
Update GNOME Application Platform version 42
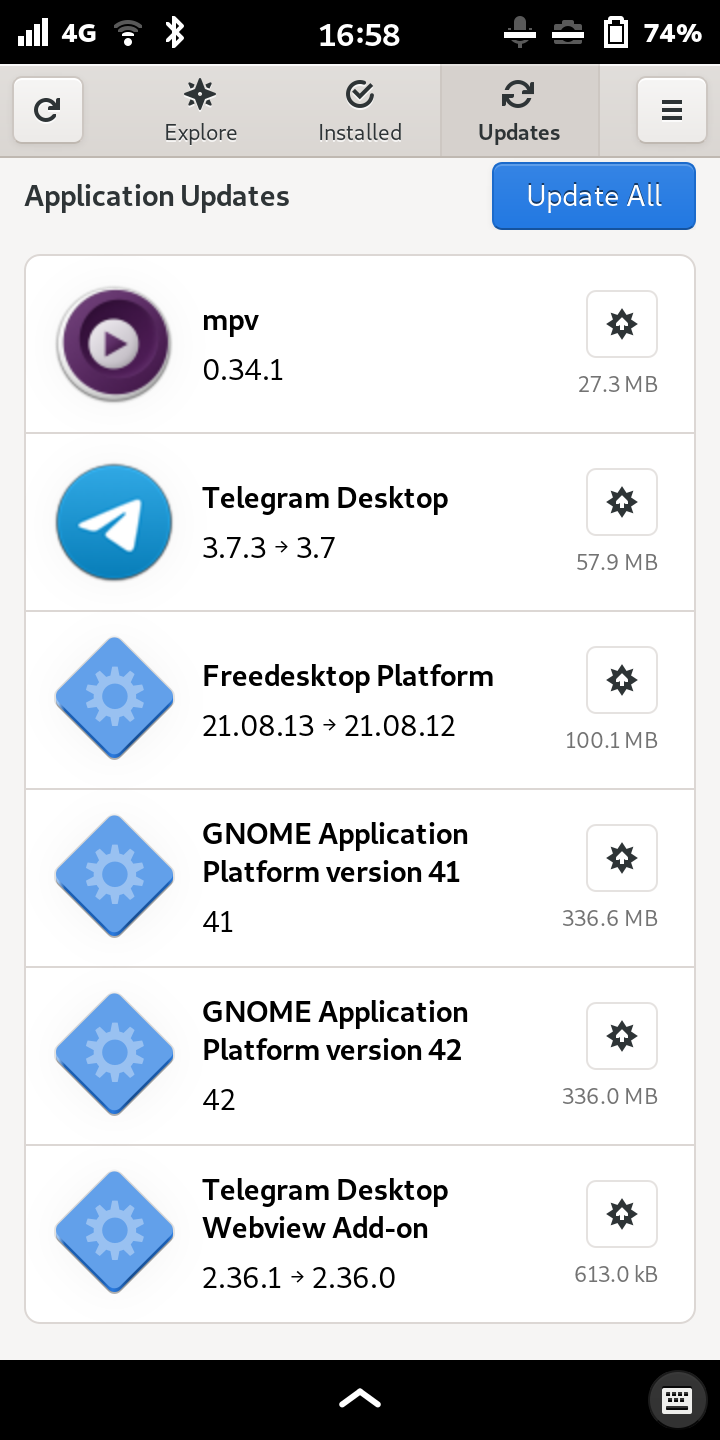click(622, 1036)
